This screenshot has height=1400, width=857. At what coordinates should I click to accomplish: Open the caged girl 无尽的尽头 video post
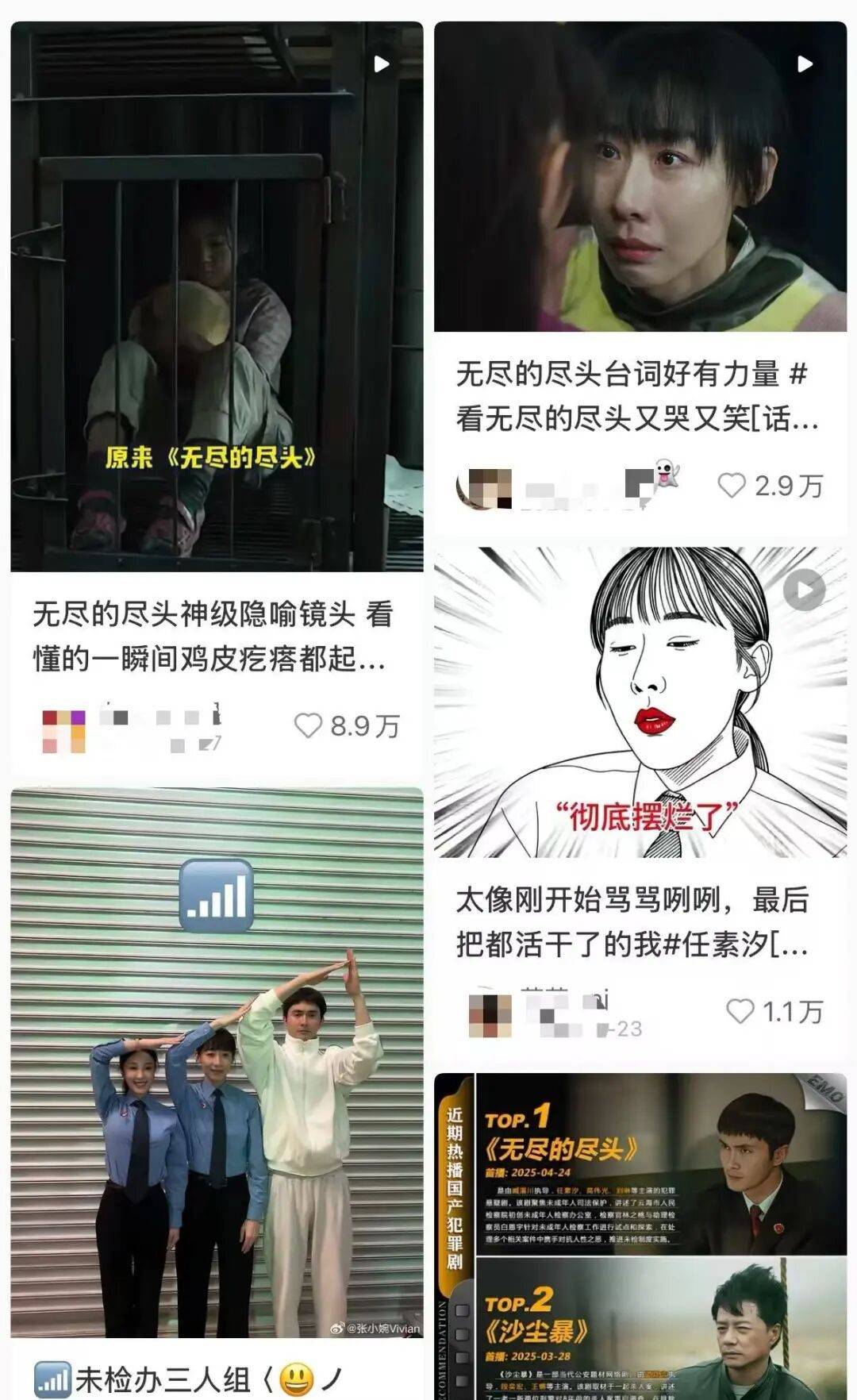pyautogui.click(x=217, y=296)
